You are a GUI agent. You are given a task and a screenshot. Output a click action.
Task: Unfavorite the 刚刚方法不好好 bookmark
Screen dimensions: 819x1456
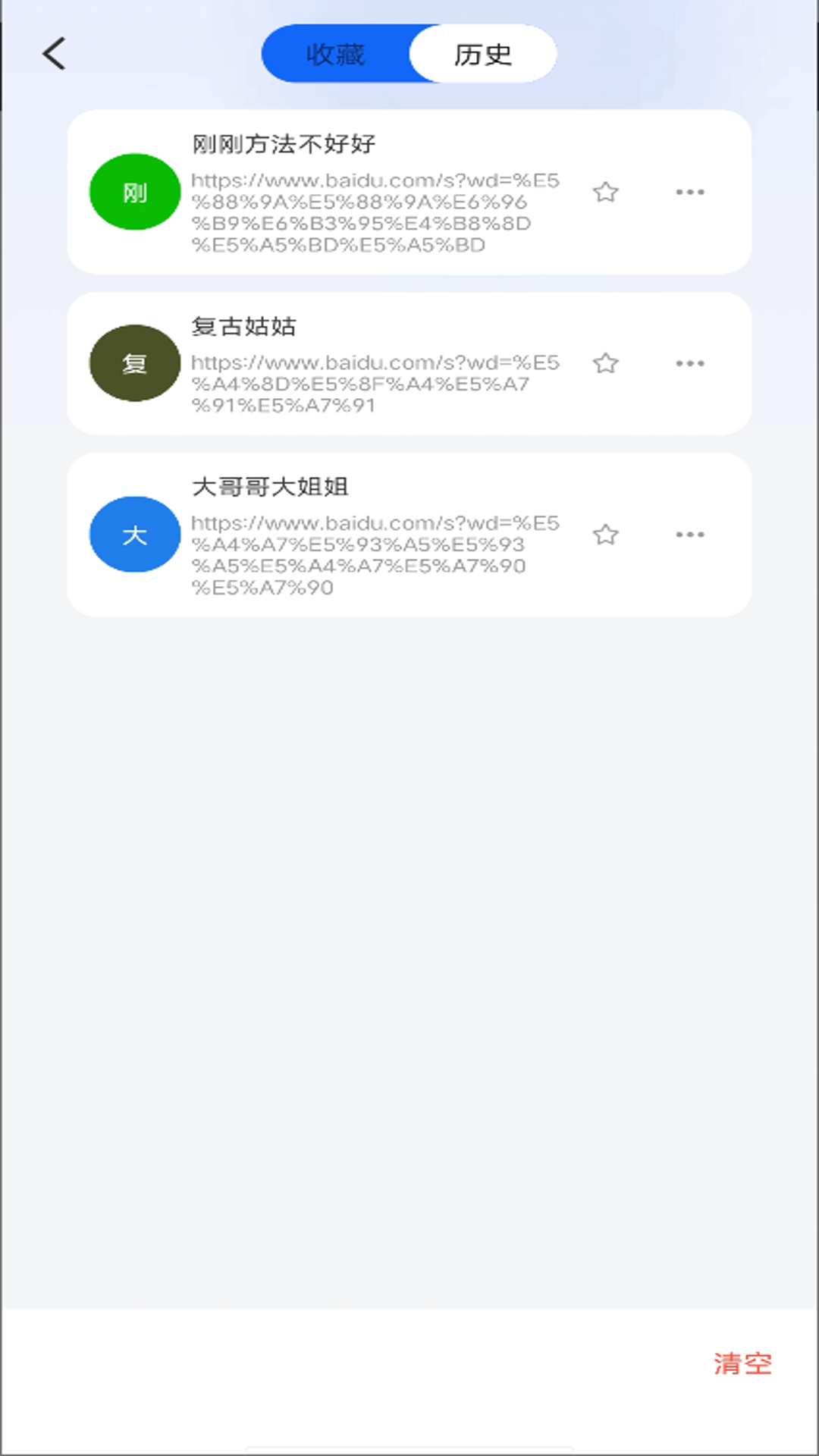tap(606, 192)
